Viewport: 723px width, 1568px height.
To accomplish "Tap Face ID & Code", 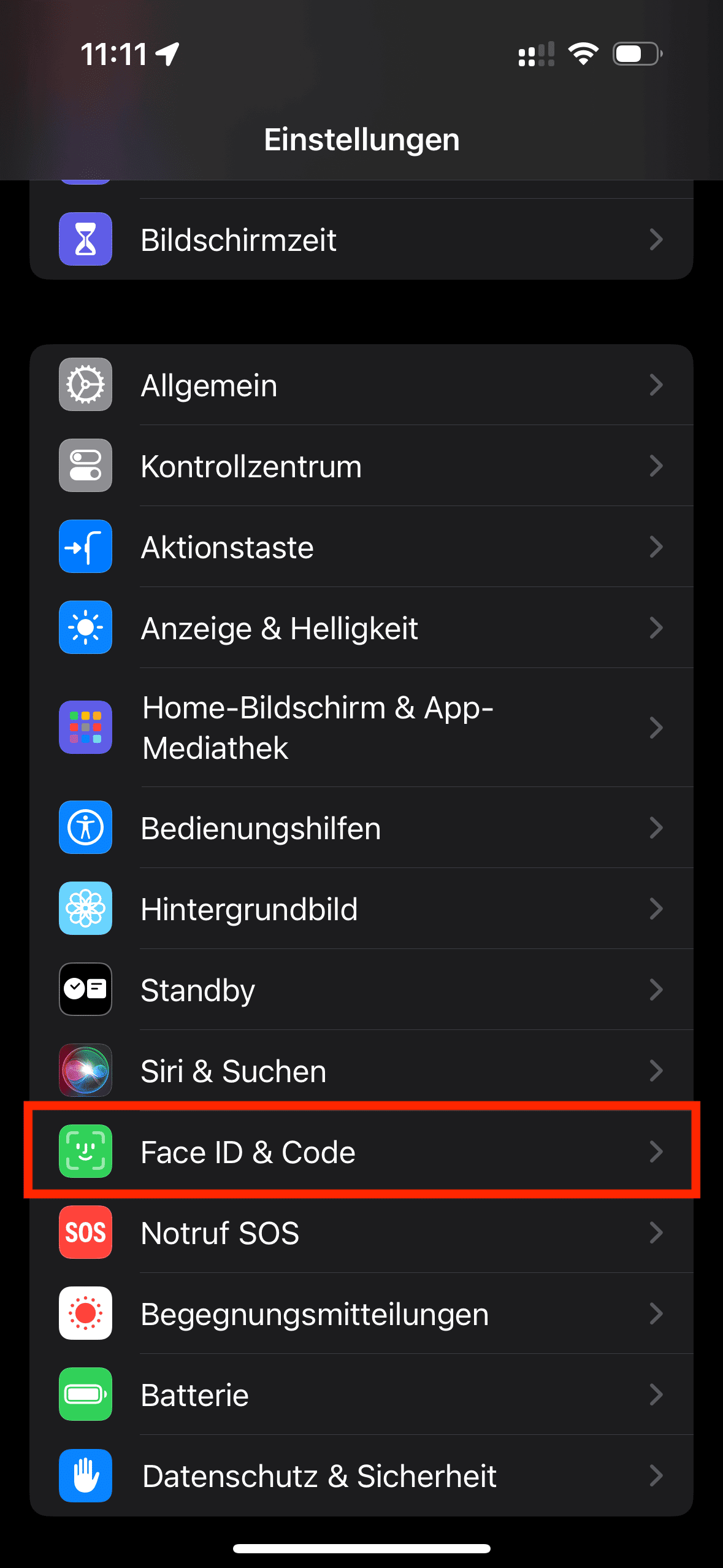I will (361, 1151).
